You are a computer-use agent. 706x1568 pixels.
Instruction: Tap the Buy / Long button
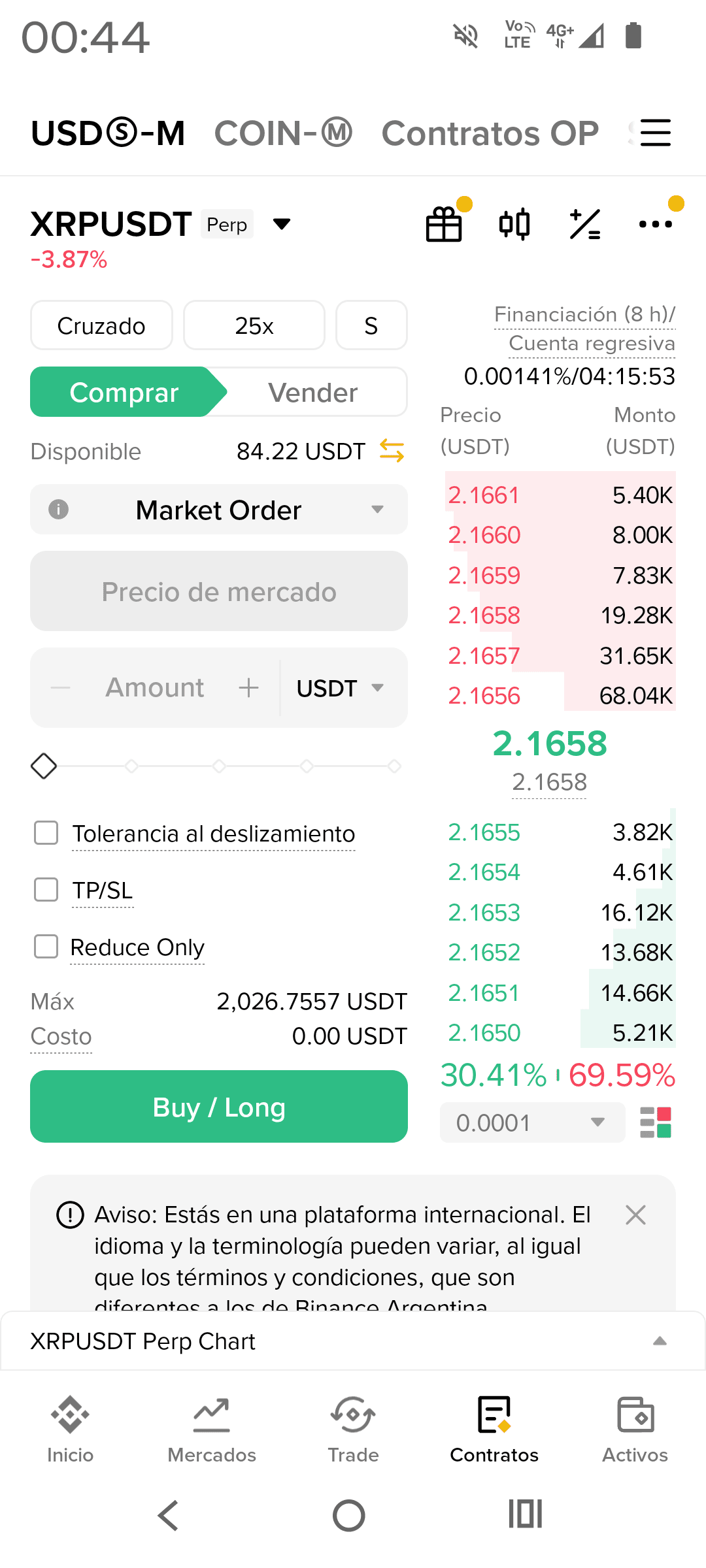pyautogui.click(x=219, y=1107)
